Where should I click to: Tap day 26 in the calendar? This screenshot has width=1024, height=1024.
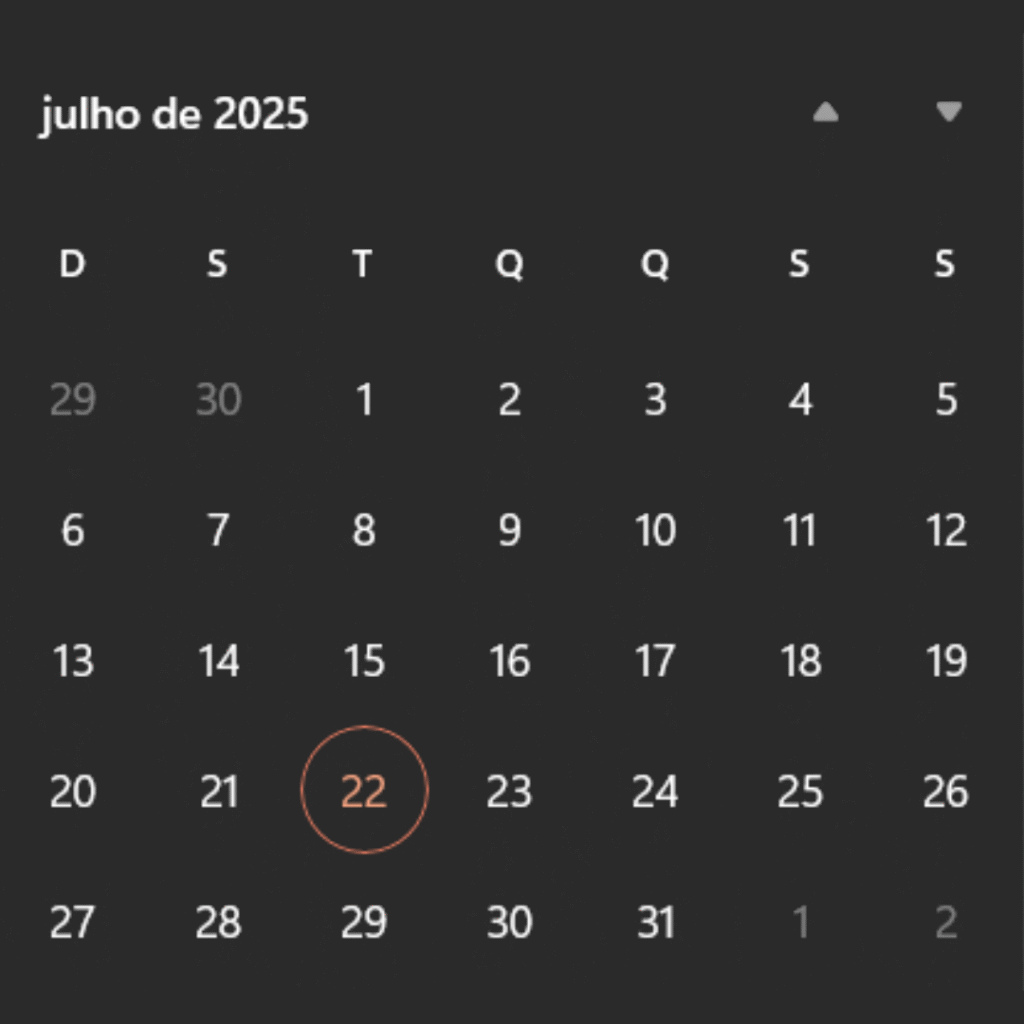click(x=945, y=791)
